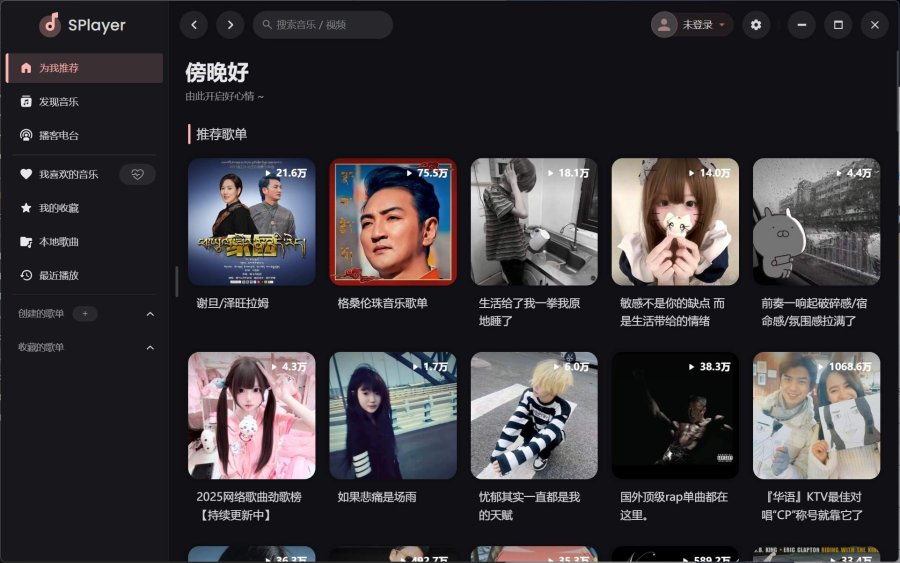Open 我喜欢的音乐 list

pos(68,174)
